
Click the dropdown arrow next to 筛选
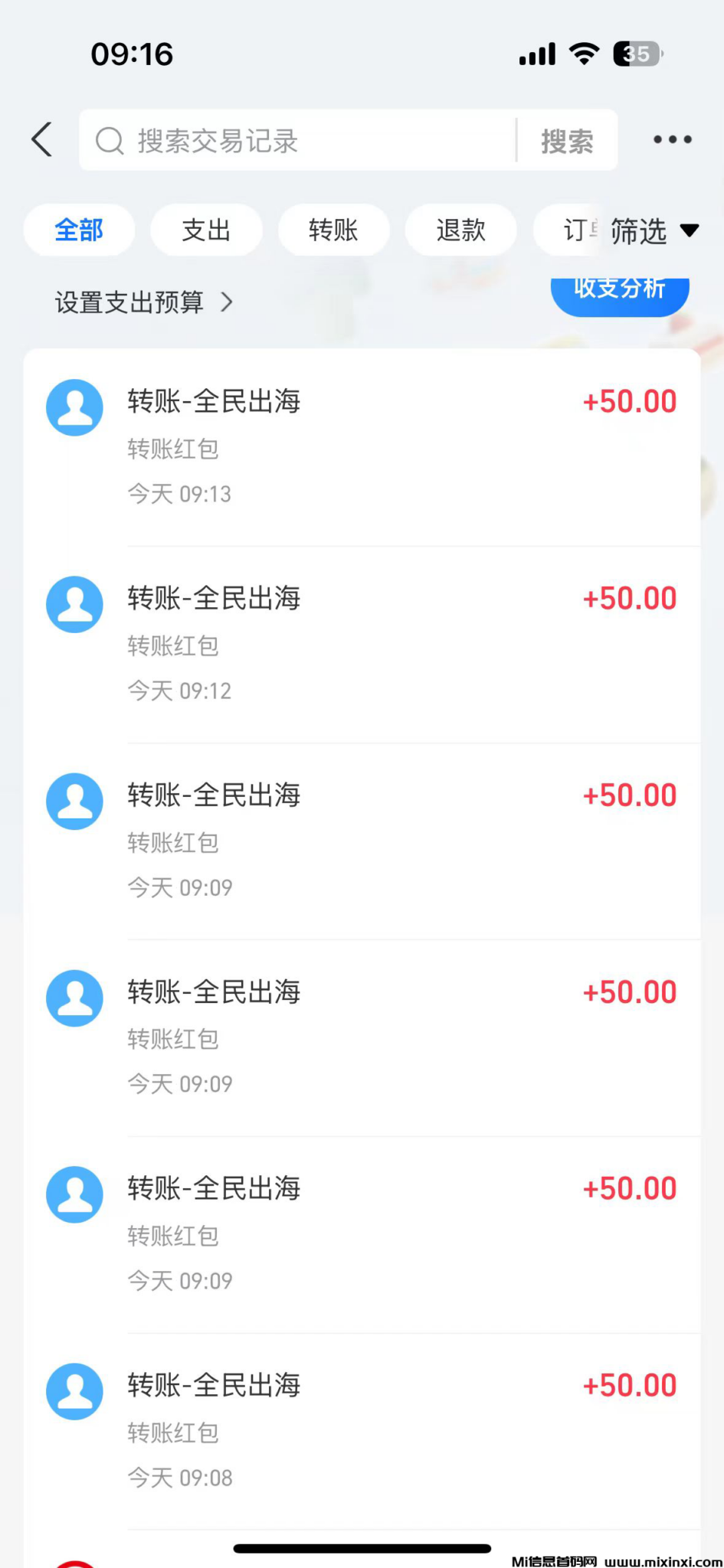tap(689, 230)
